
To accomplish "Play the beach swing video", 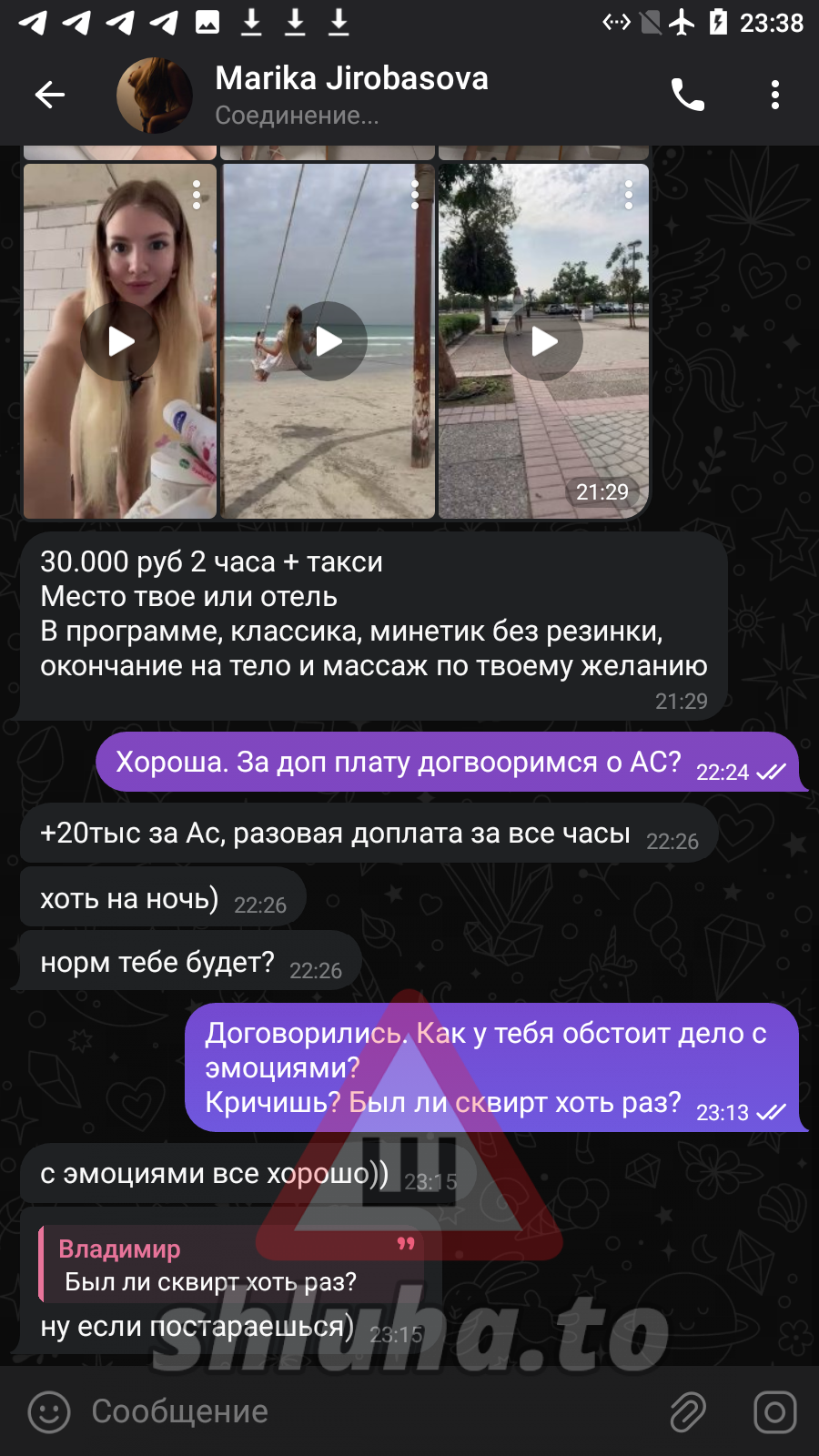I will click(328, 341).
